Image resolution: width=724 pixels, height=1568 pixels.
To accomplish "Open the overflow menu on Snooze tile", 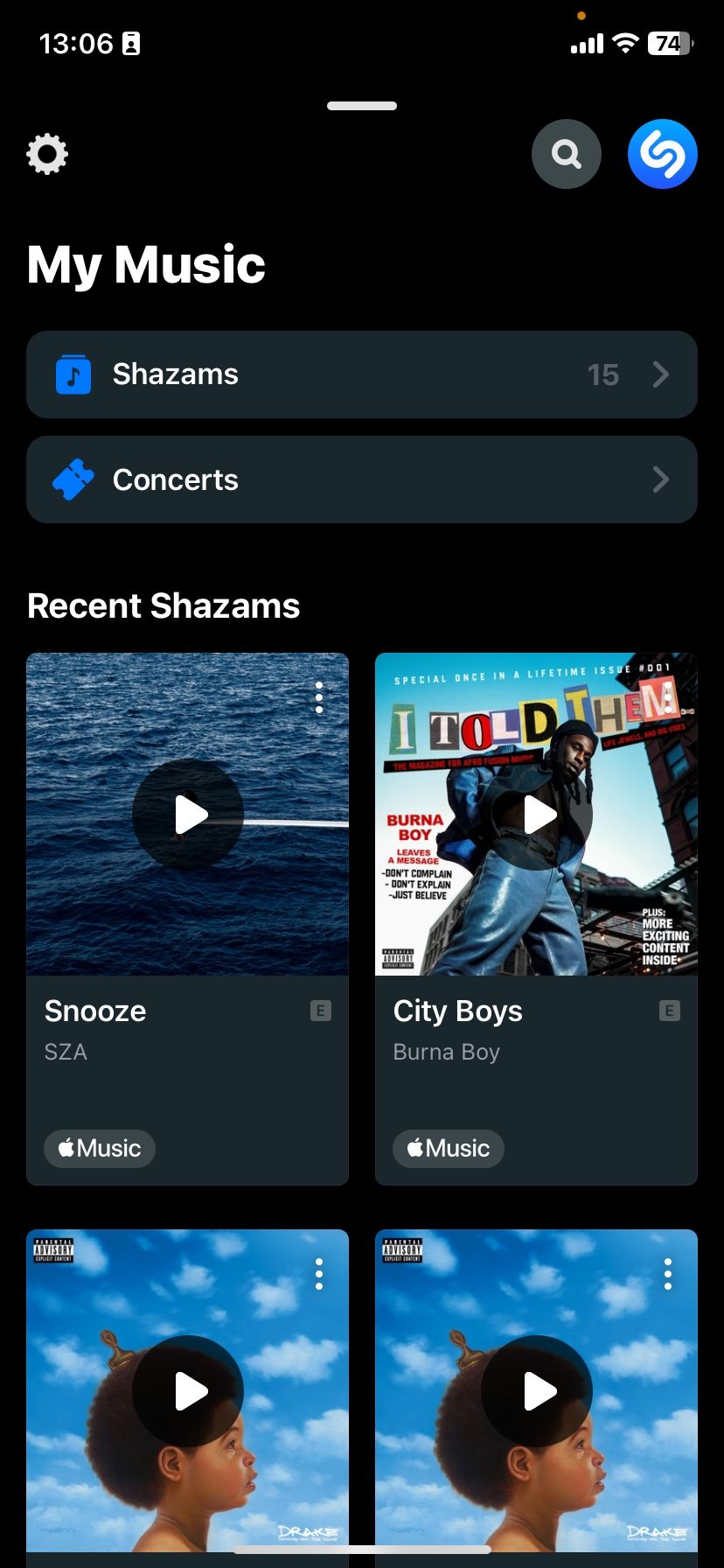I will tap(318, 697).
